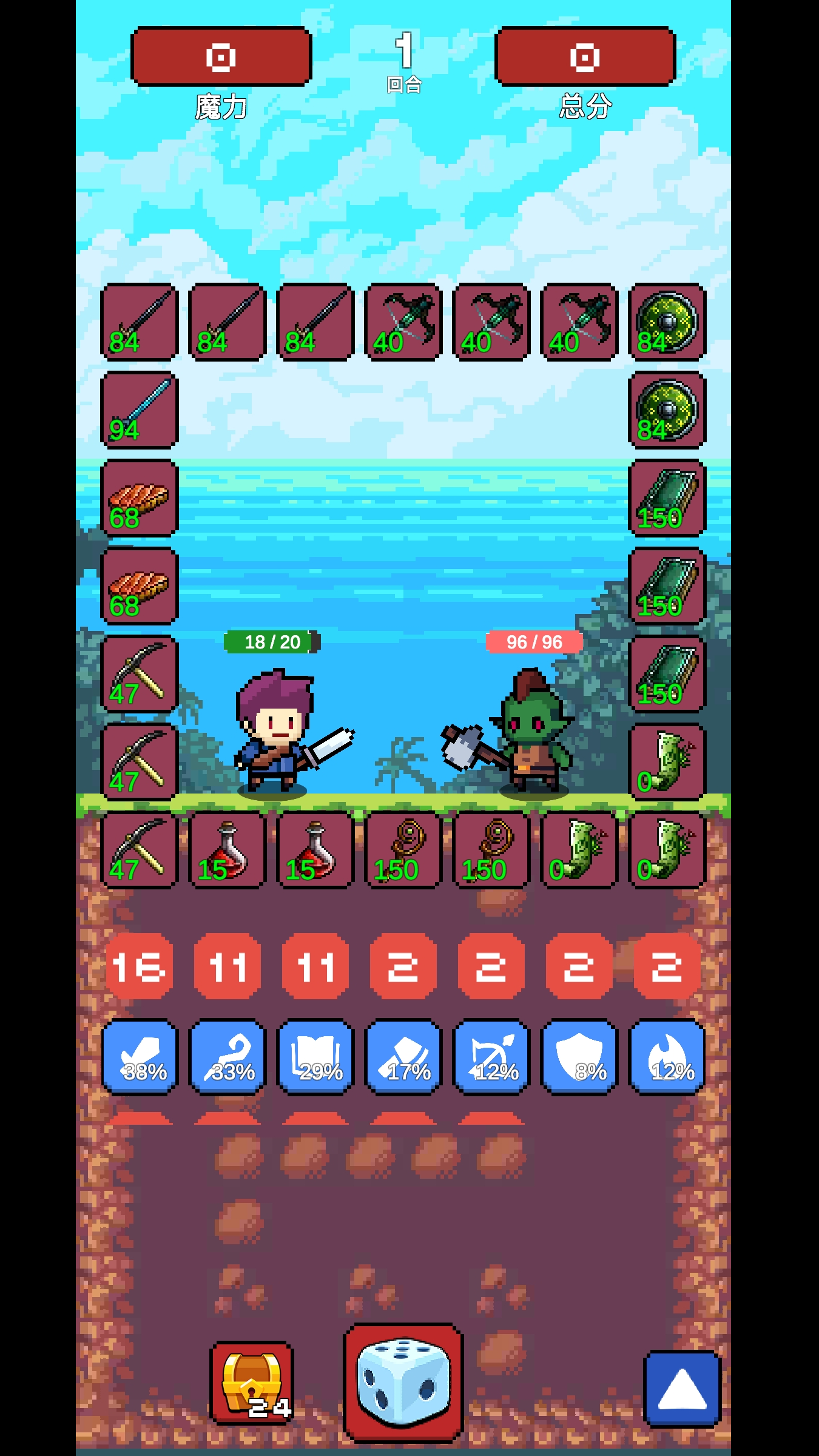Select the book skill at 29%
This screenshot has width=819, height=1456.
(x=315, y=1057)
